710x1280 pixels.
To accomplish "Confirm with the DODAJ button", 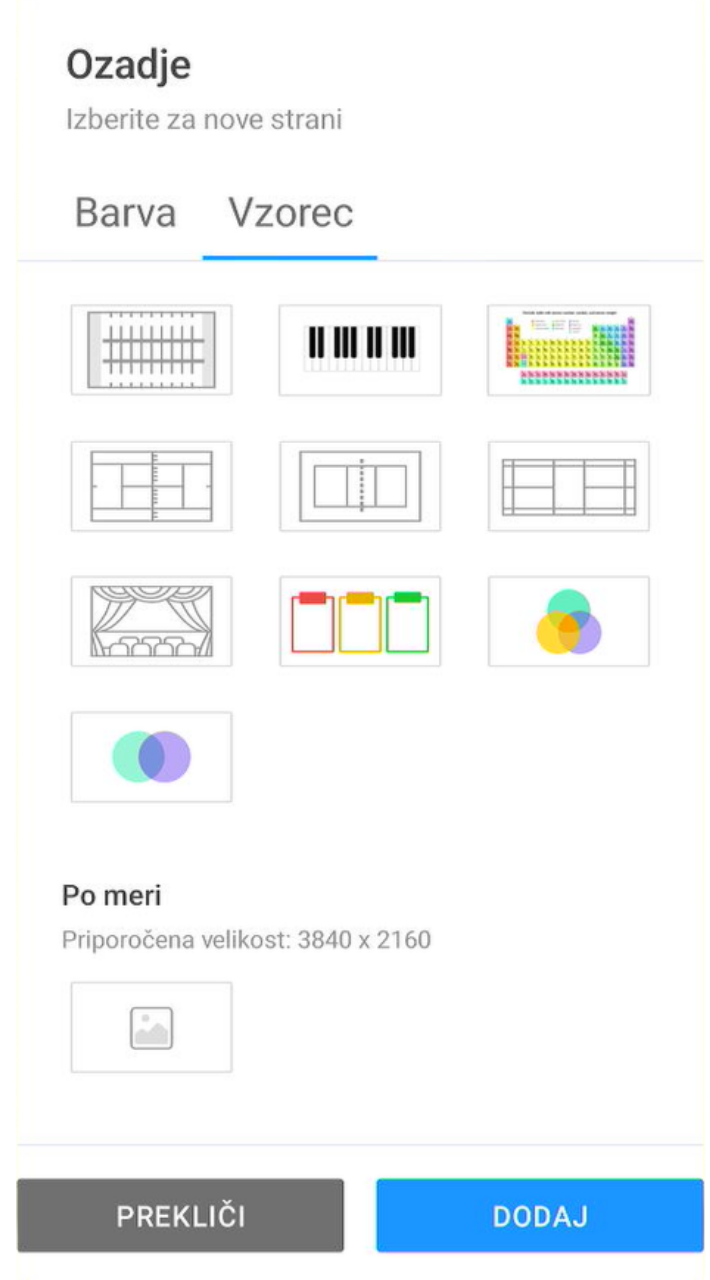I will [x=540, y=1216].
